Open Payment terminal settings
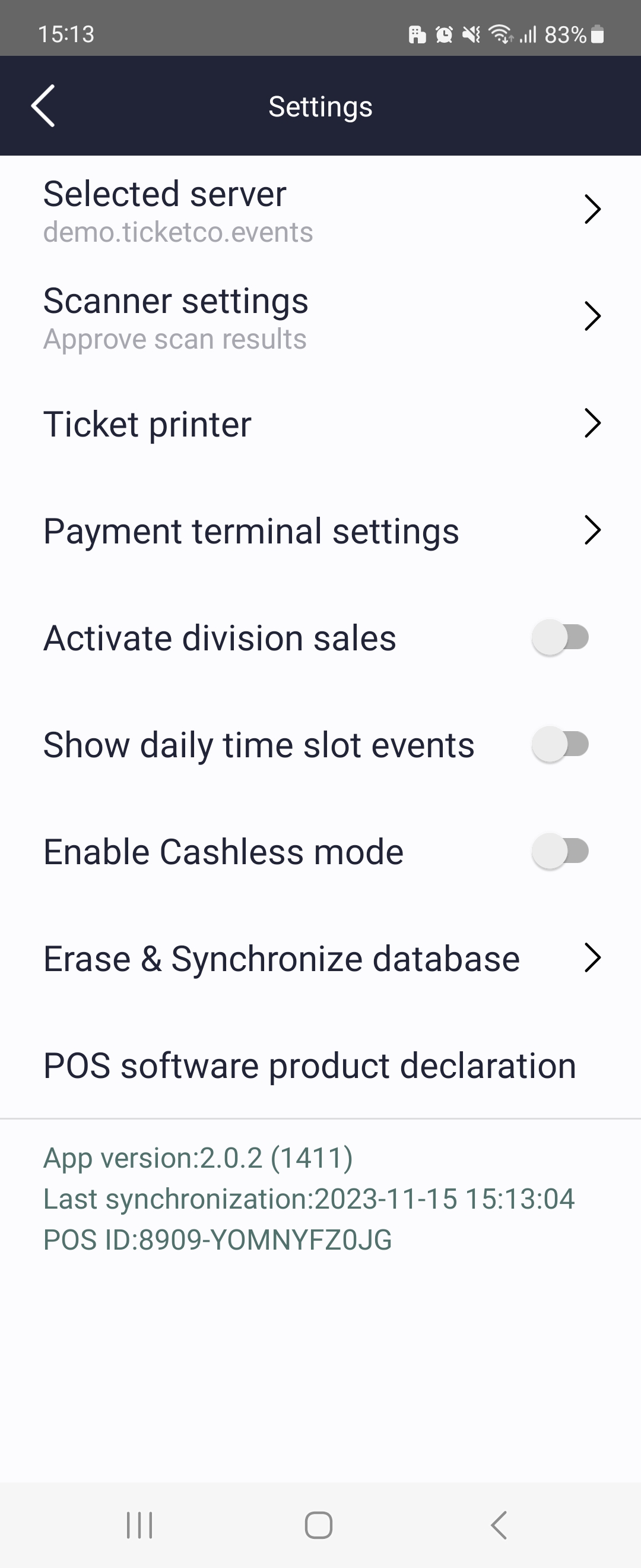 pos(250,530)
